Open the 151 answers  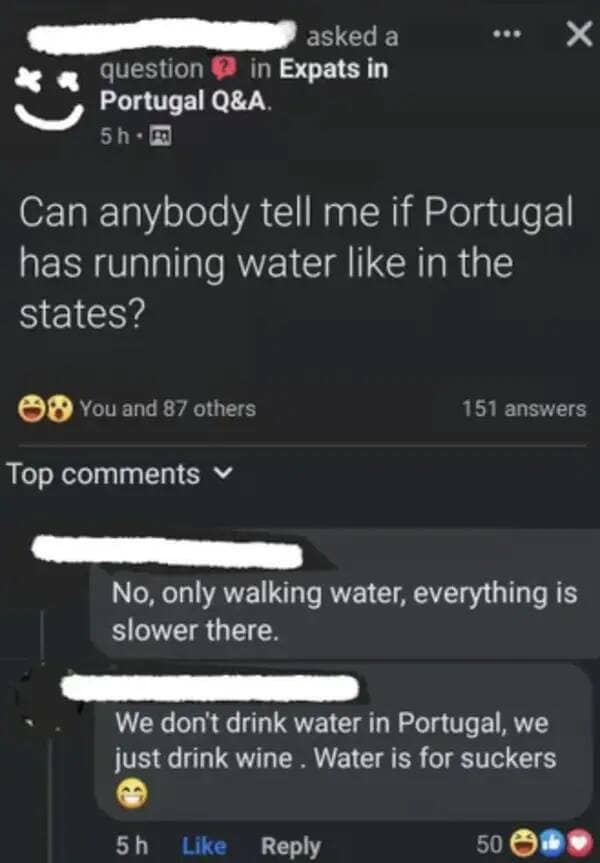click(x=524, y=408)
